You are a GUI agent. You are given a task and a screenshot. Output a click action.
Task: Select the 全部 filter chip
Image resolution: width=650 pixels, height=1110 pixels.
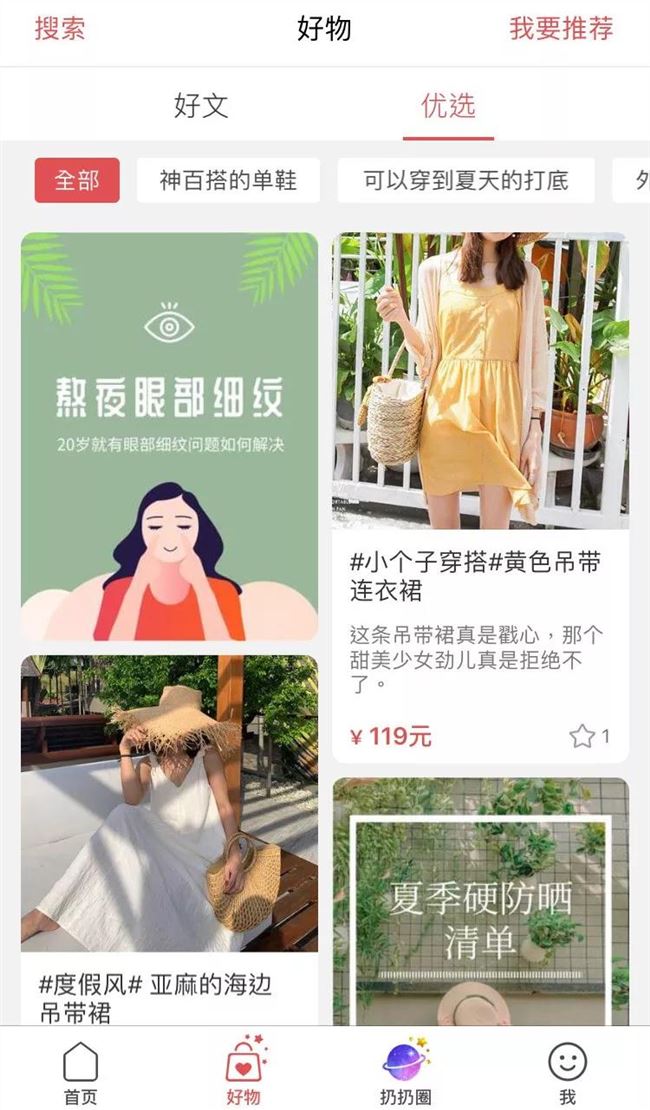coord(77,180)
